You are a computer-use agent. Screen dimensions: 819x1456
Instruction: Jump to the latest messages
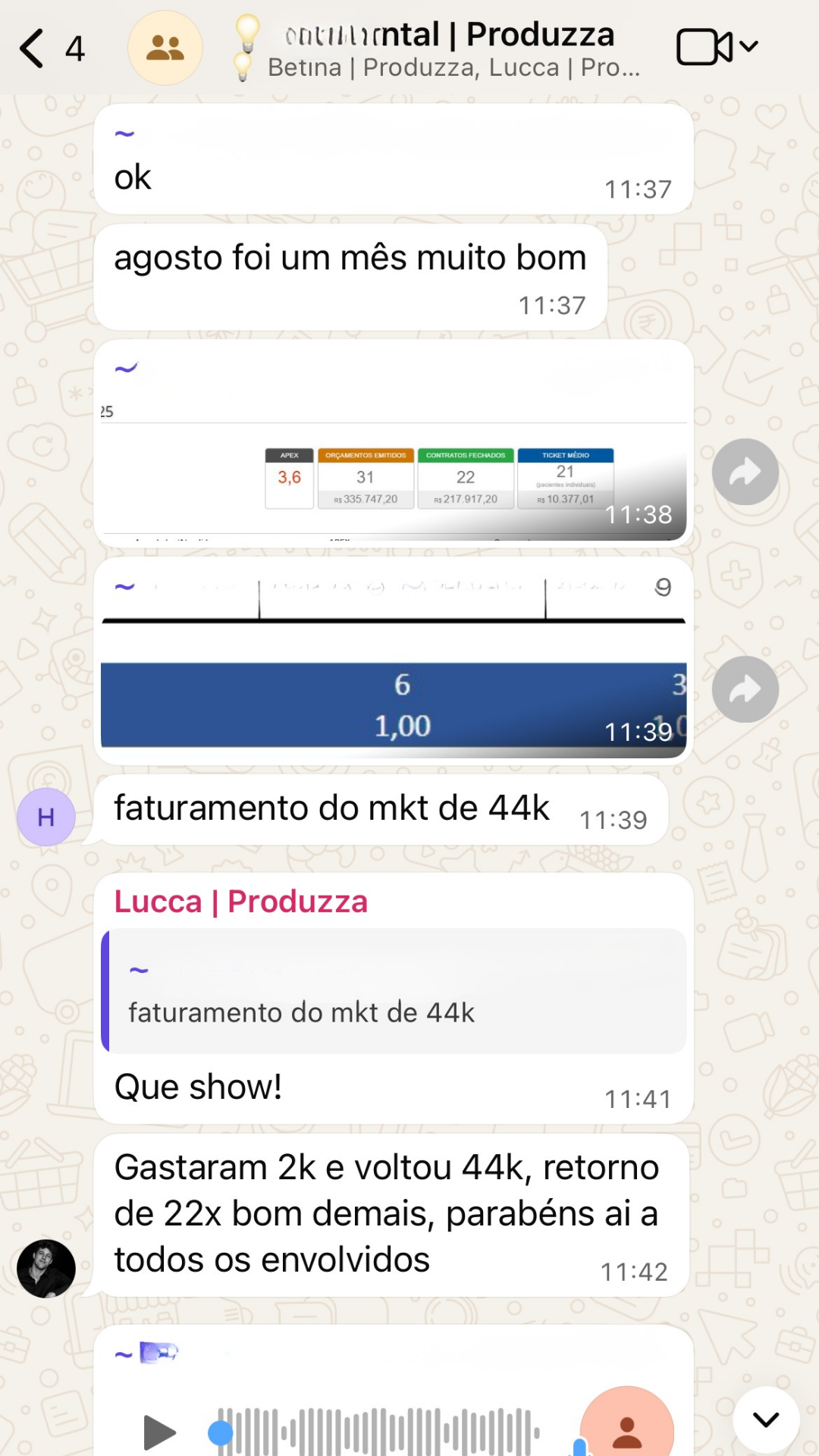click(766, 1420)
